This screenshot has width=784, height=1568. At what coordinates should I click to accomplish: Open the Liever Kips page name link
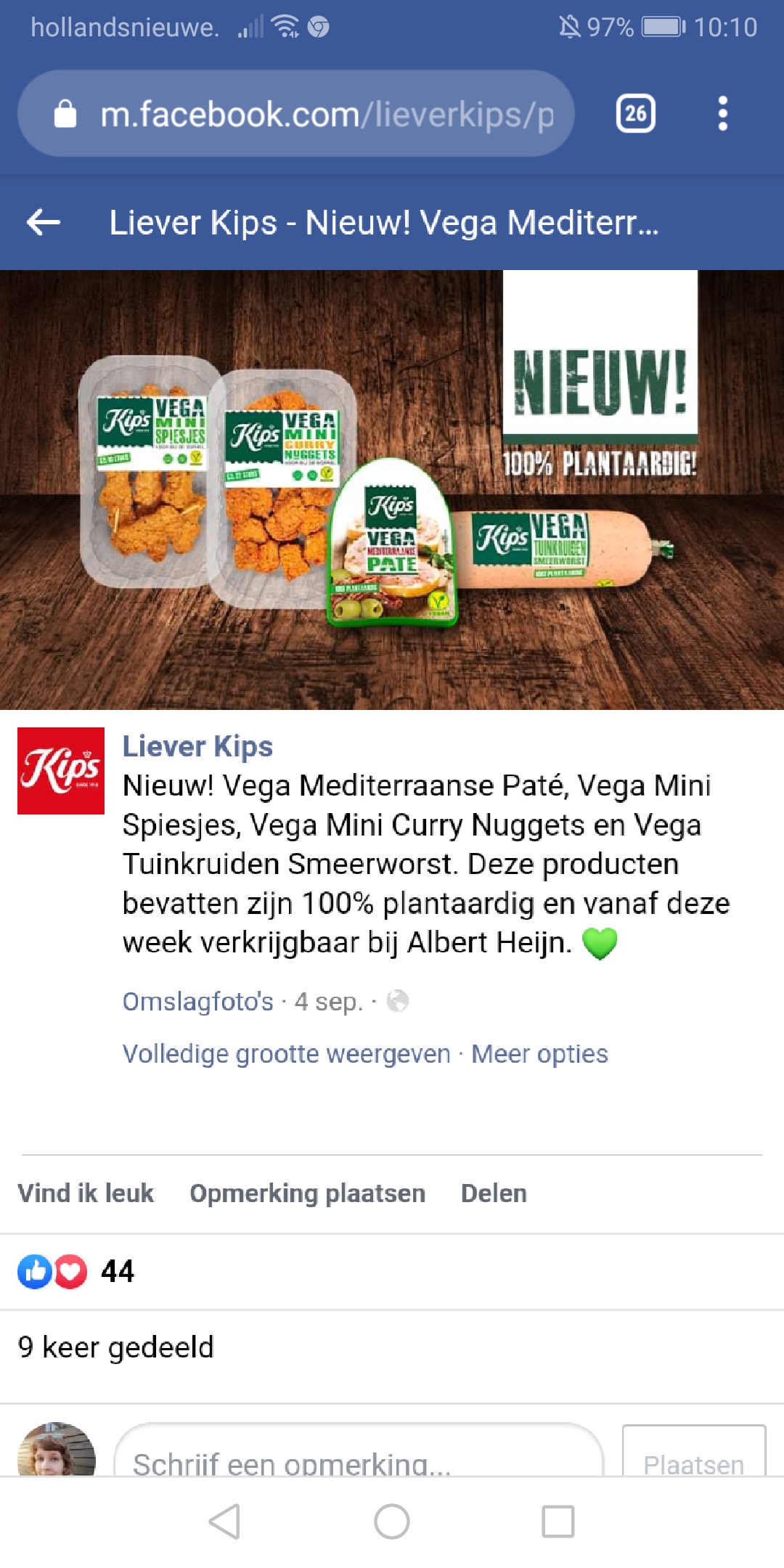point(197,746)
